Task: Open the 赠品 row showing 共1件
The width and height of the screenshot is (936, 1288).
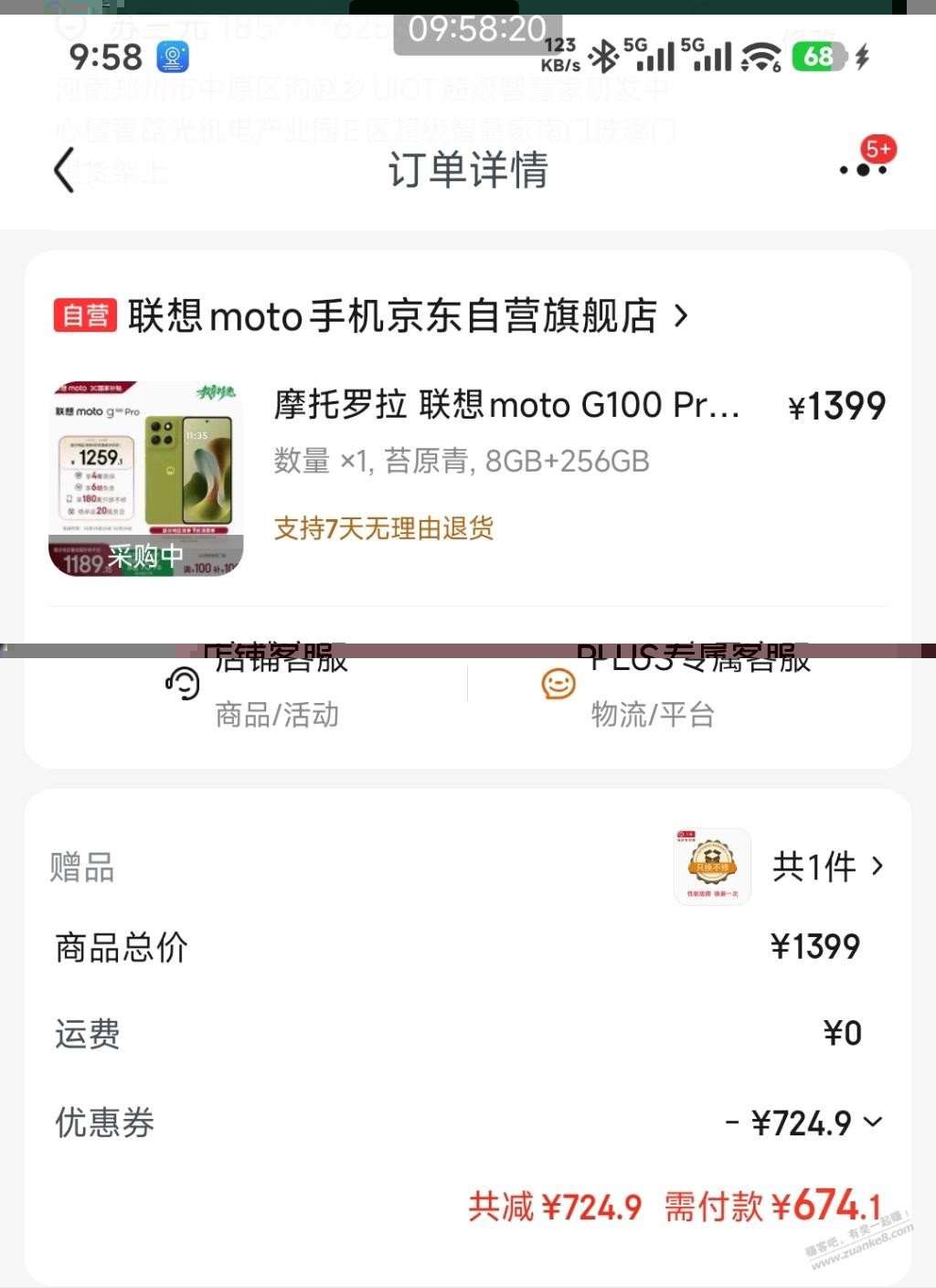Action: [814, 867]
